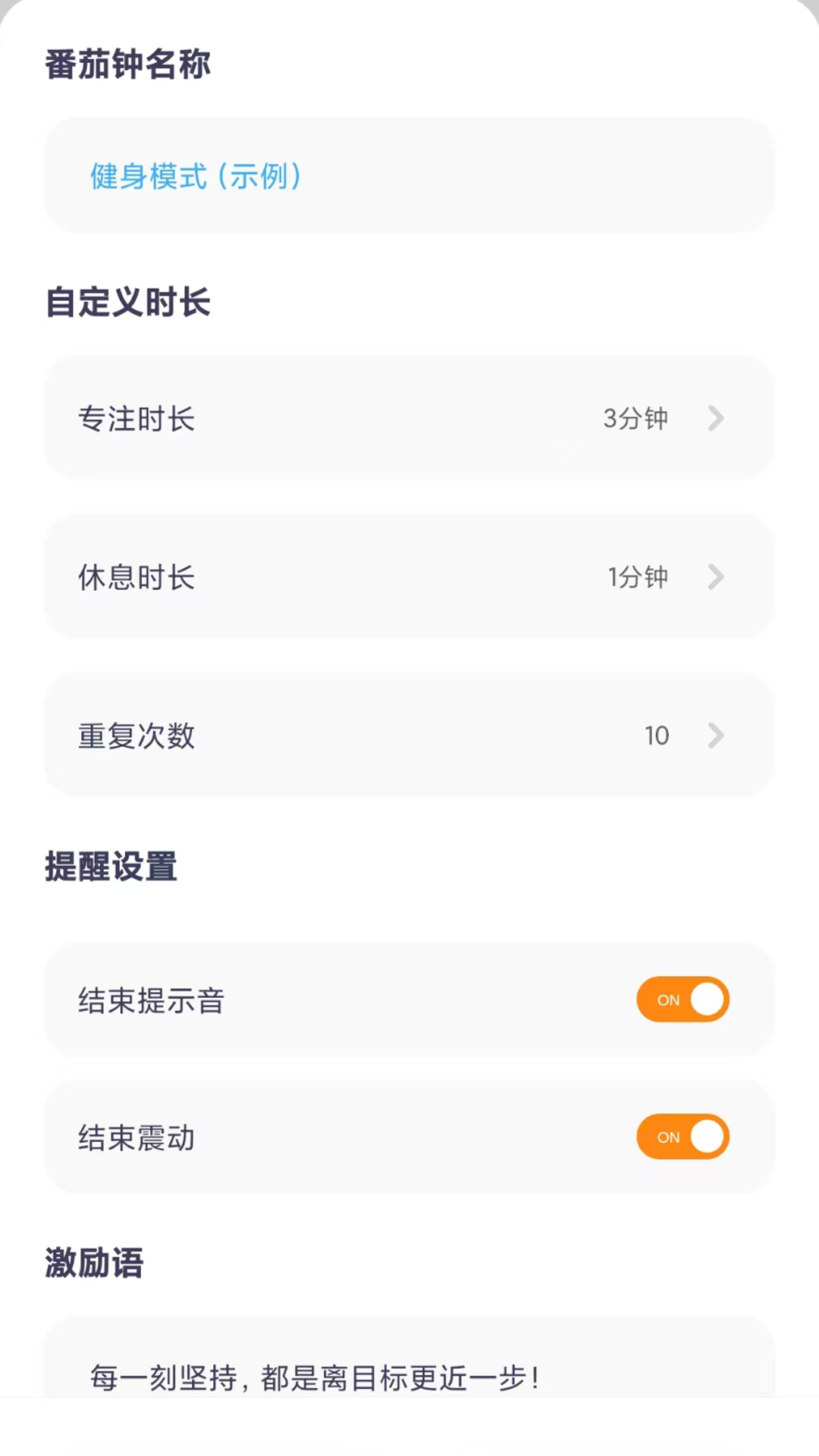Tap the 结束提示音 ON slider knob
819x1456 pixels.
pos(706,999)
